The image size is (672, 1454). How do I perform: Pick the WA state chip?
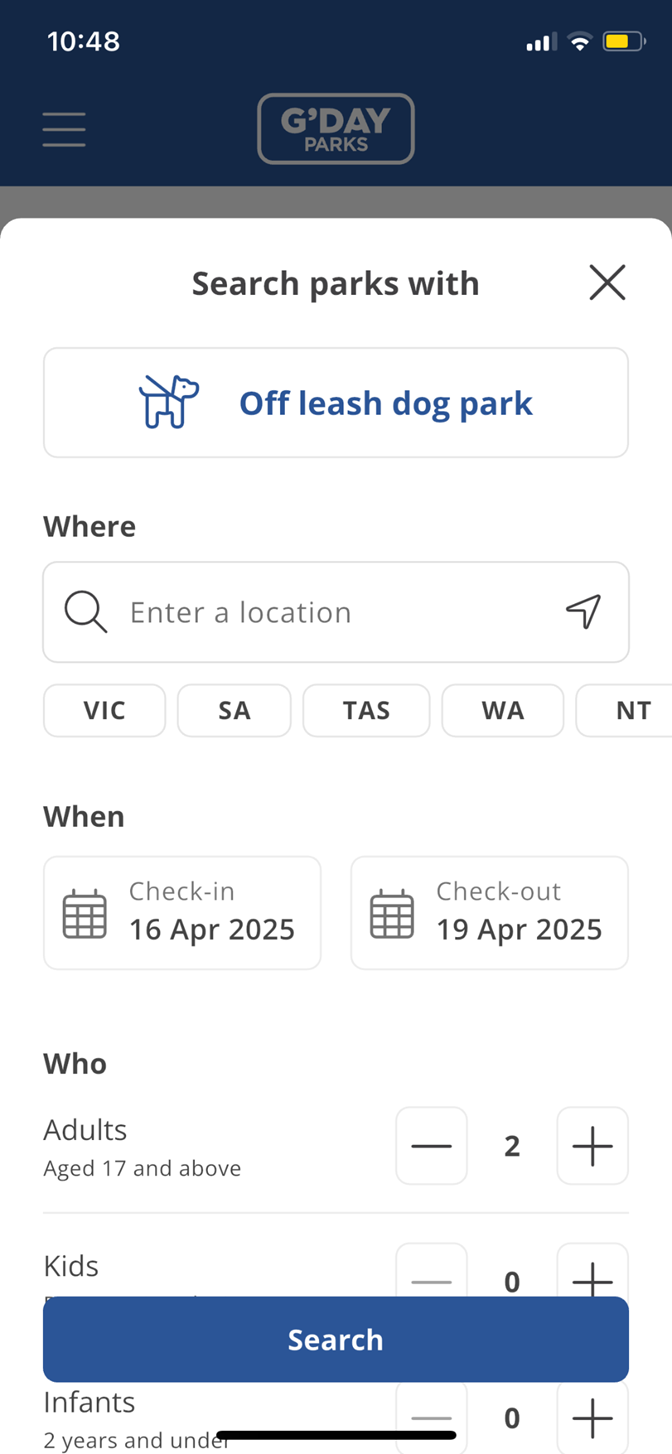(x=503, y=710)
